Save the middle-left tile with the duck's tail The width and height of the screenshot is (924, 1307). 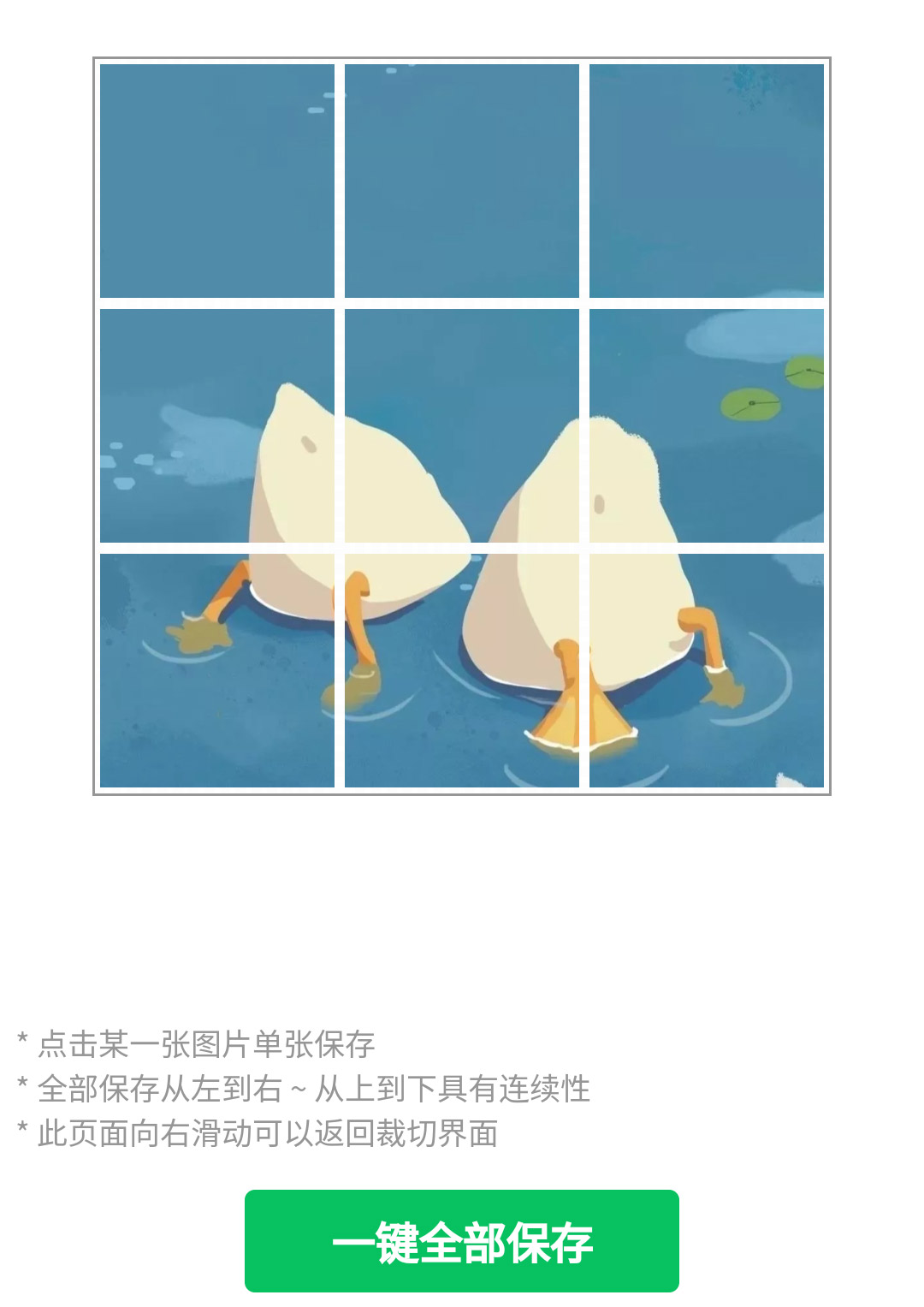(217, 425)
